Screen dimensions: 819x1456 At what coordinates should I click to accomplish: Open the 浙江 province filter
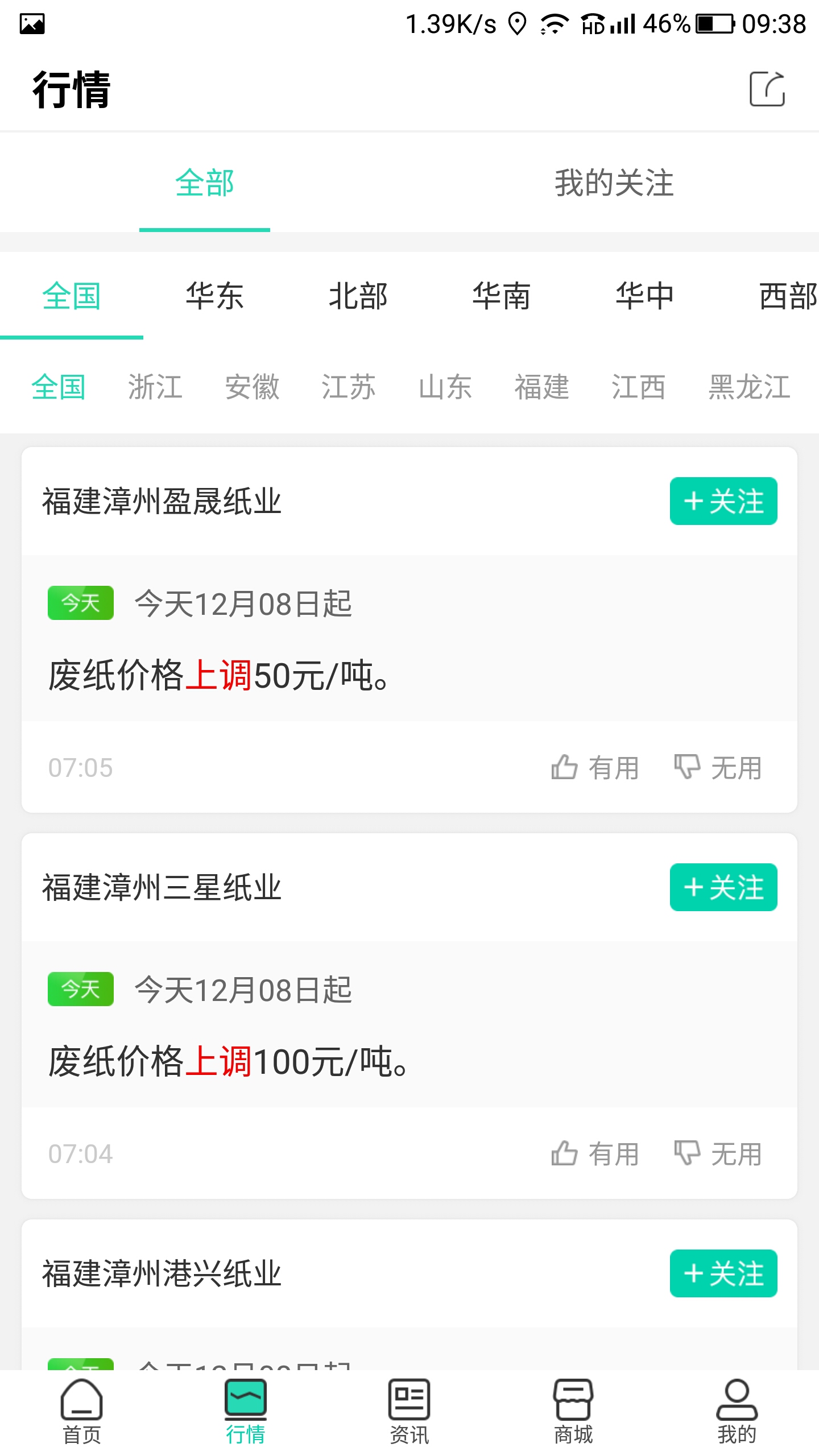point(155,387)
